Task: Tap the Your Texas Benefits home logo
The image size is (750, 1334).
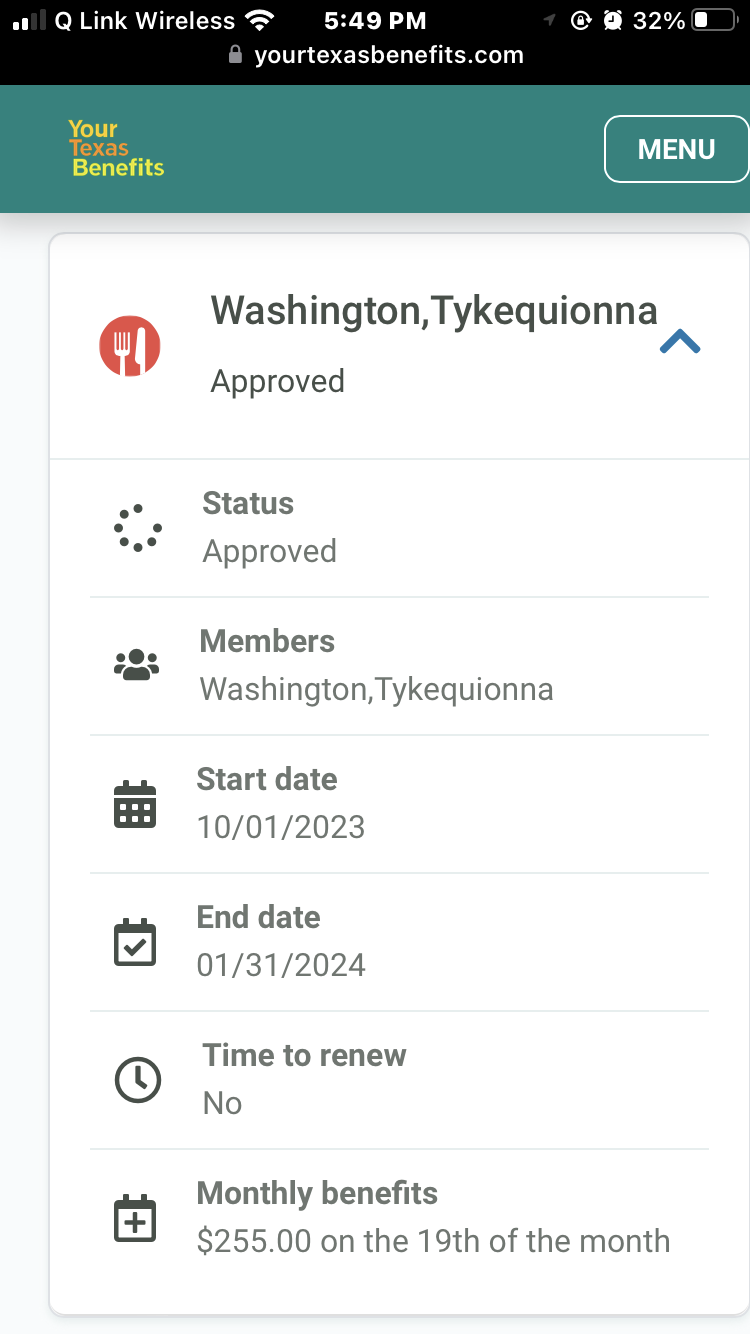Action: pos(116,149)
